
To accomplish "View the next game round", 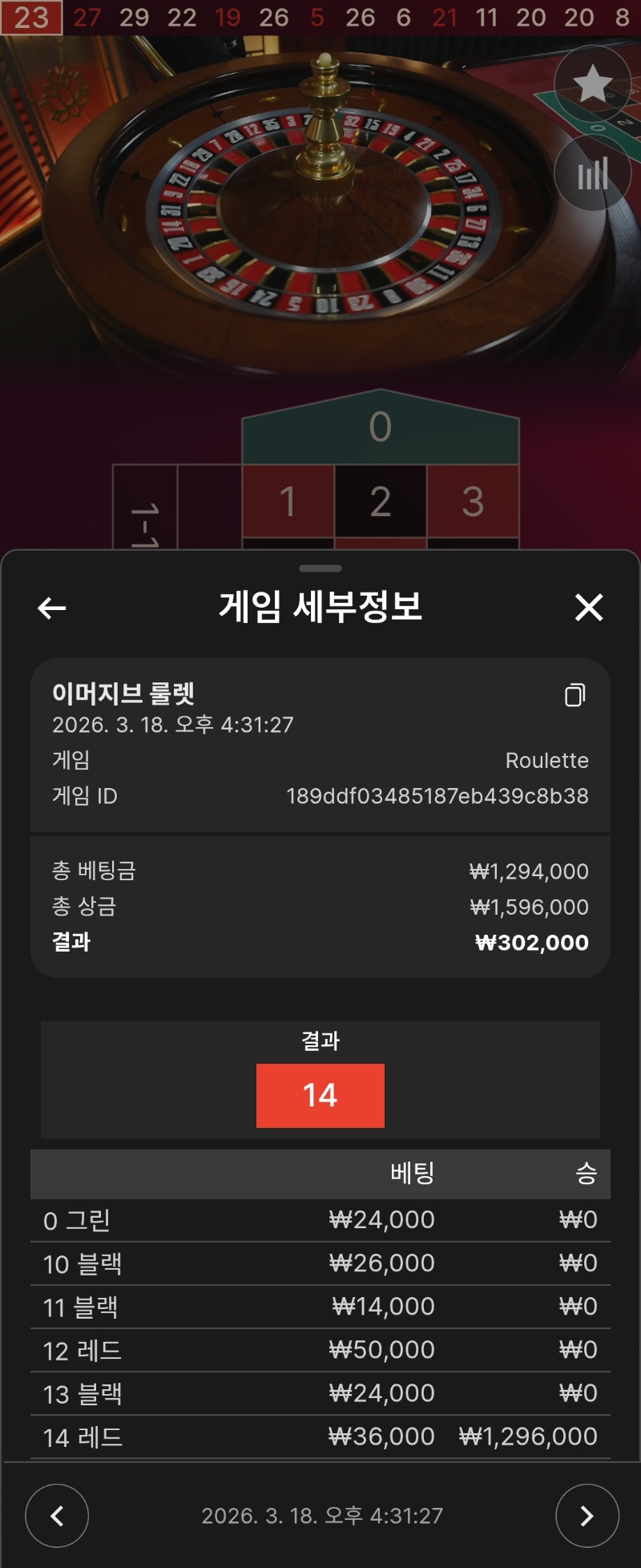I will pyautogui.click(x=587, y=1515).
